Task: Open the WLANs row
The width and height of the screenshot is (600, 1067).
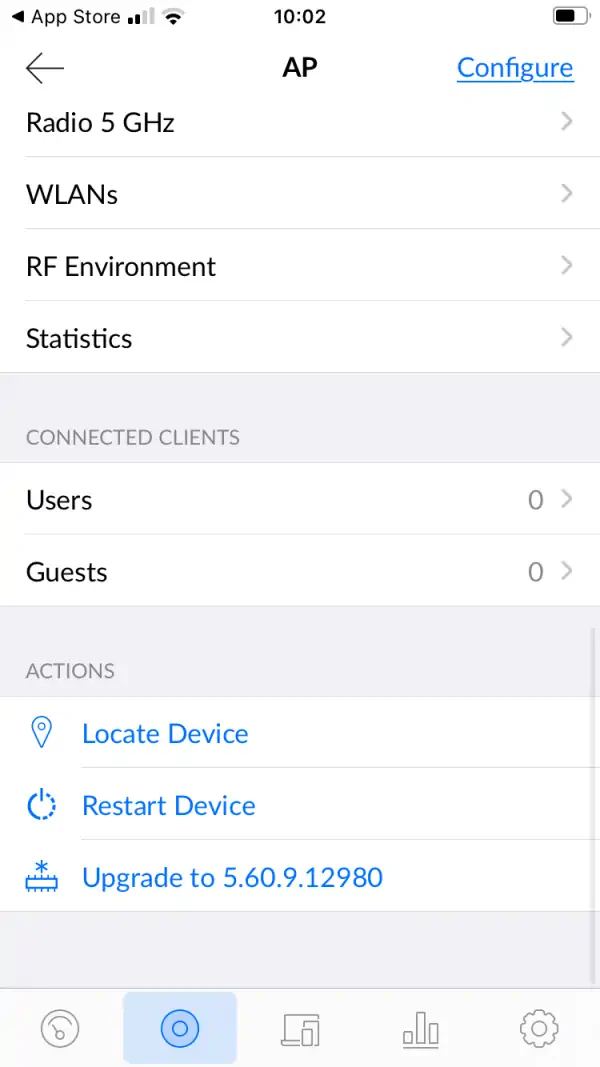Action: pyautogui.click(x=300, y=194)
